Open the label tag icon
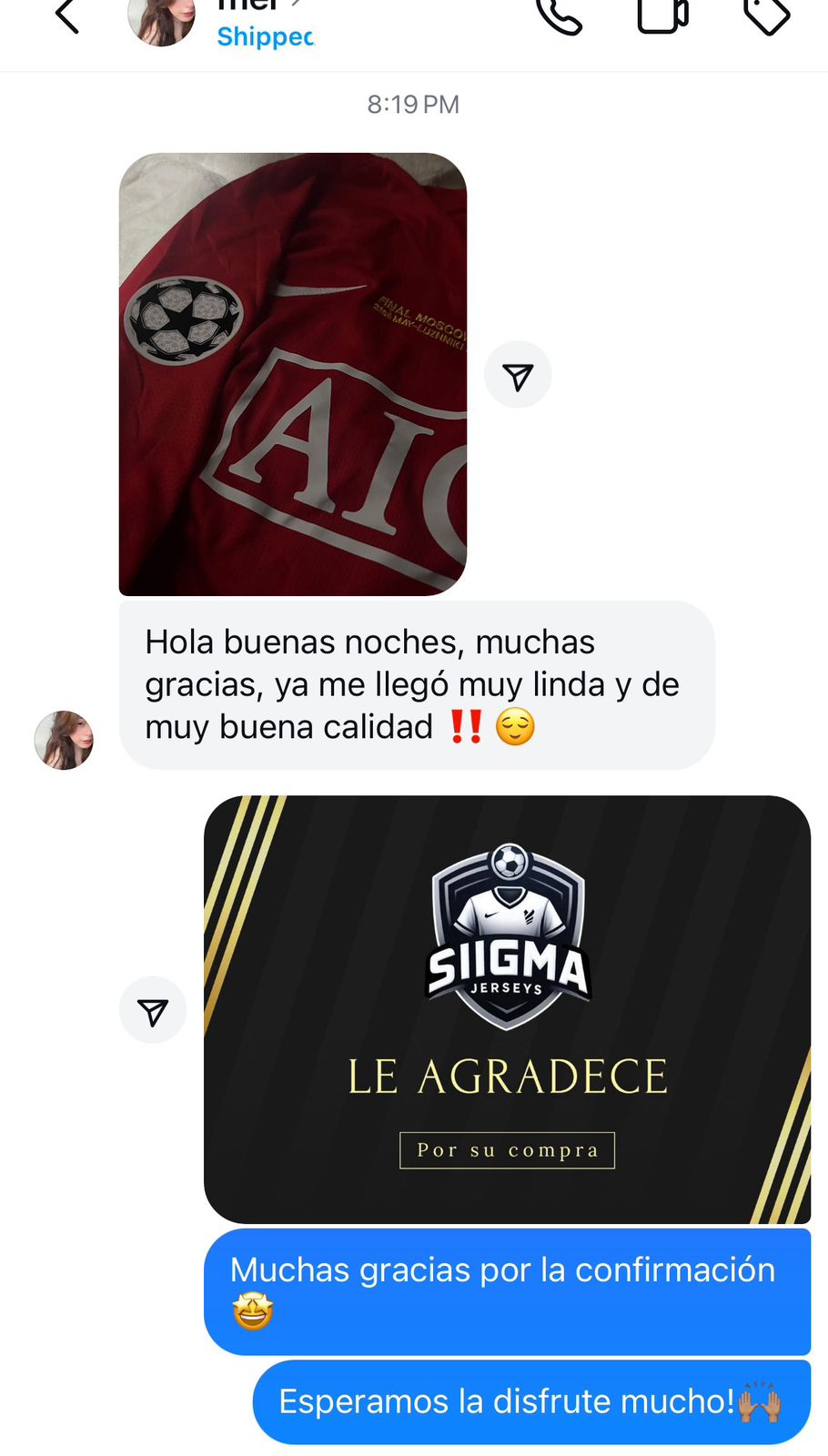The width and height of the screenshot is (828, 1456). tap(766, 15)
